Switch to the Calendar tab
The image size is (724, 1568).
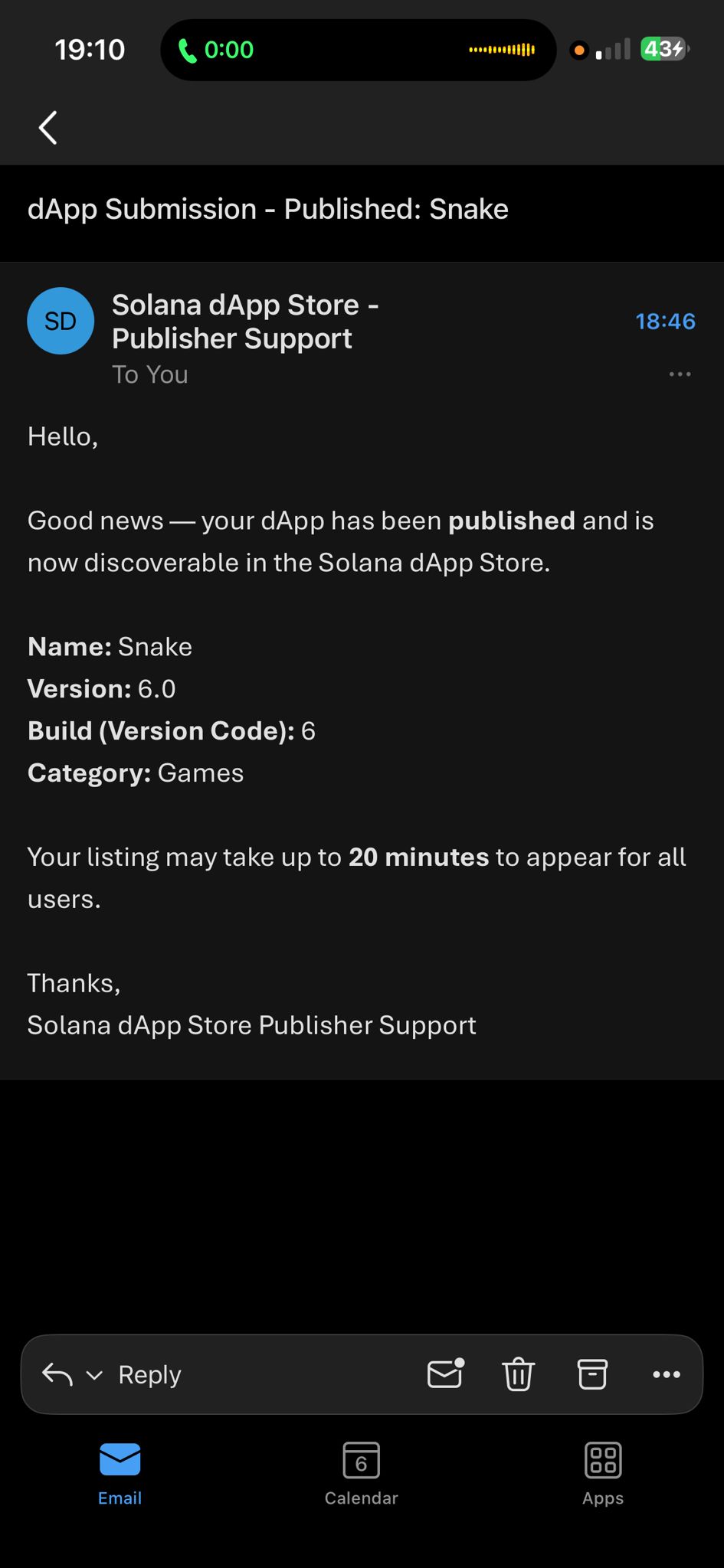pyautogui.click(x=361, y=1473)
